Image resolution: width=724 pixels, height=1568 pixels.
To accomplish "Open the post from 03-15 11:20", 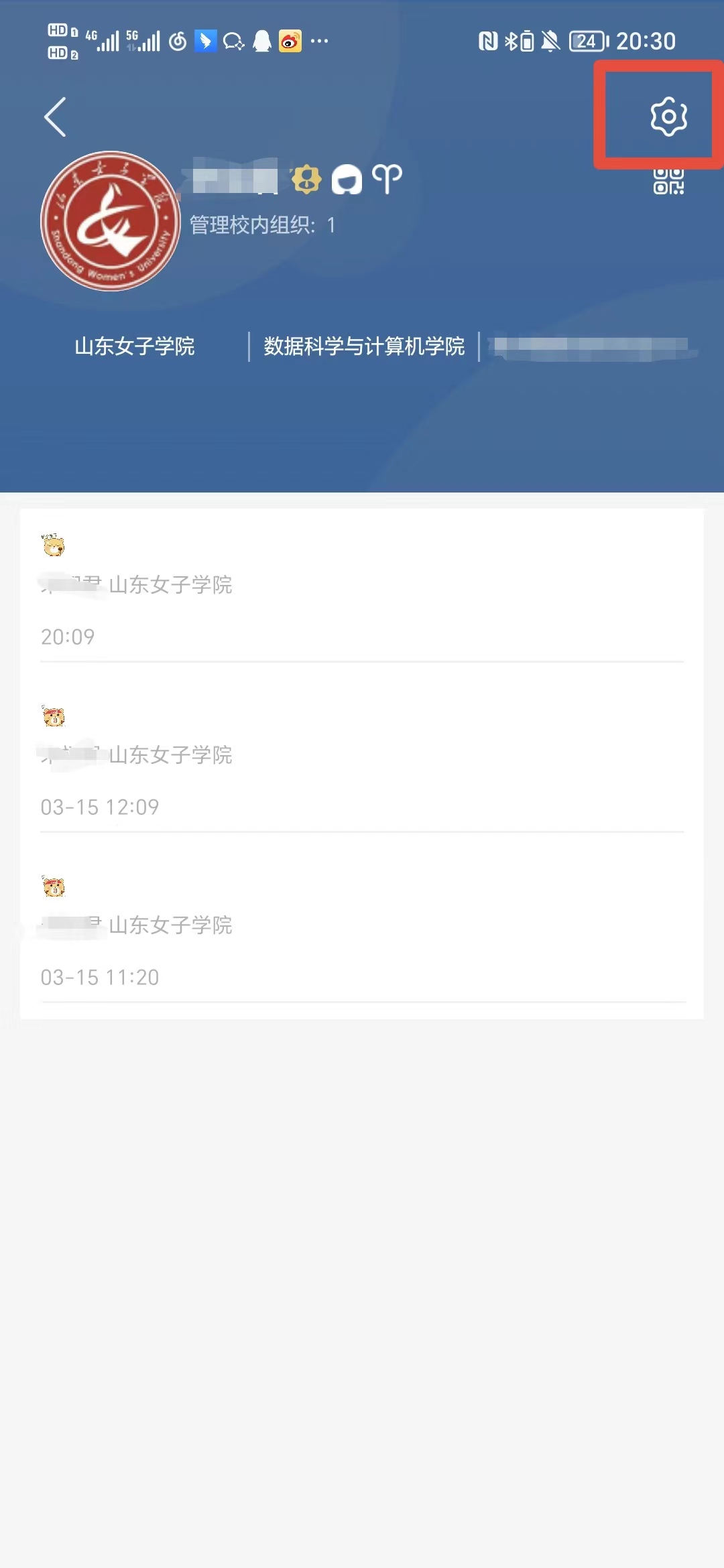I will 362,931.
